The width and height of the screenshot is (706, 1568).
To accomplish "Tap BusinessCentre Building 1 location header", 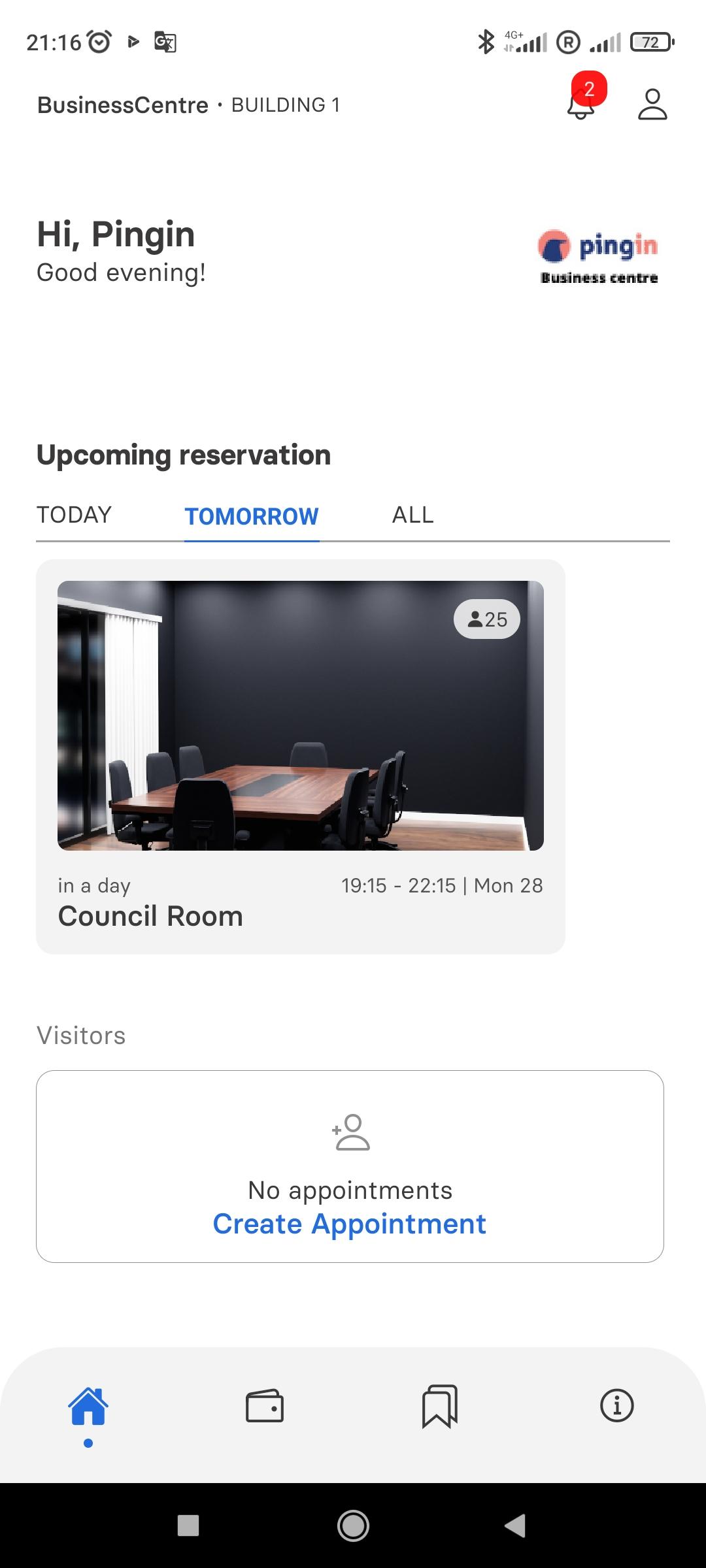I will 188,105.
